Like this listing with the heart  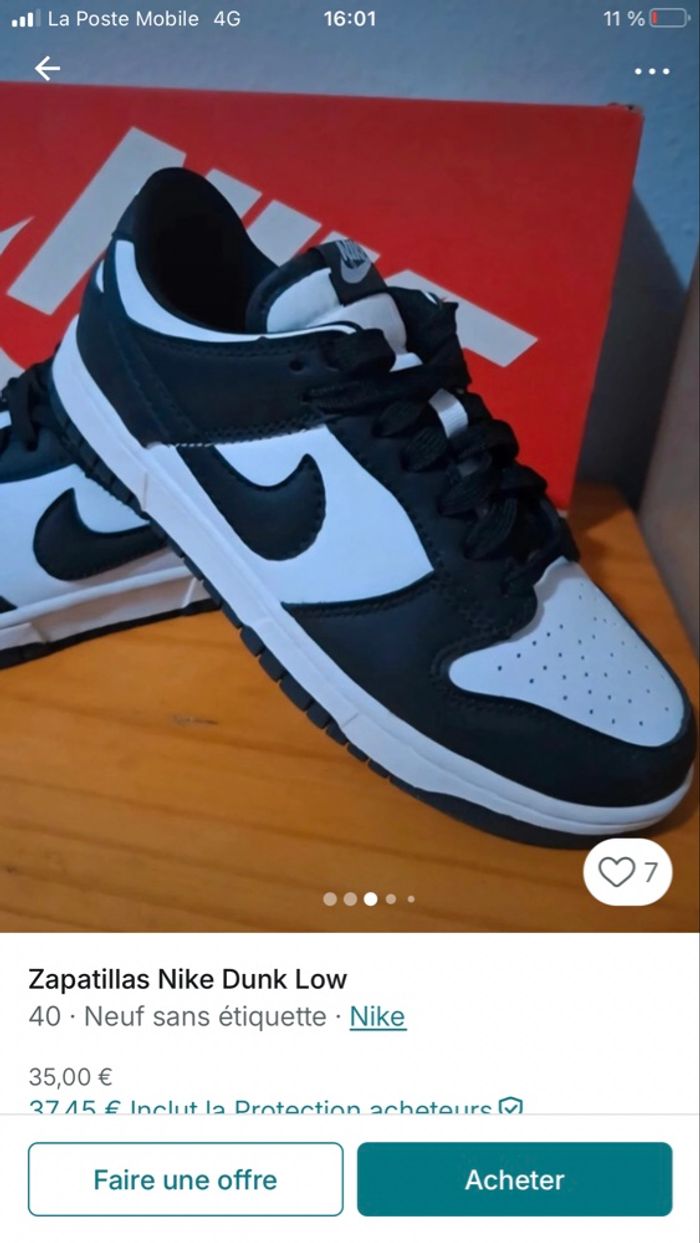pos(617,872)
